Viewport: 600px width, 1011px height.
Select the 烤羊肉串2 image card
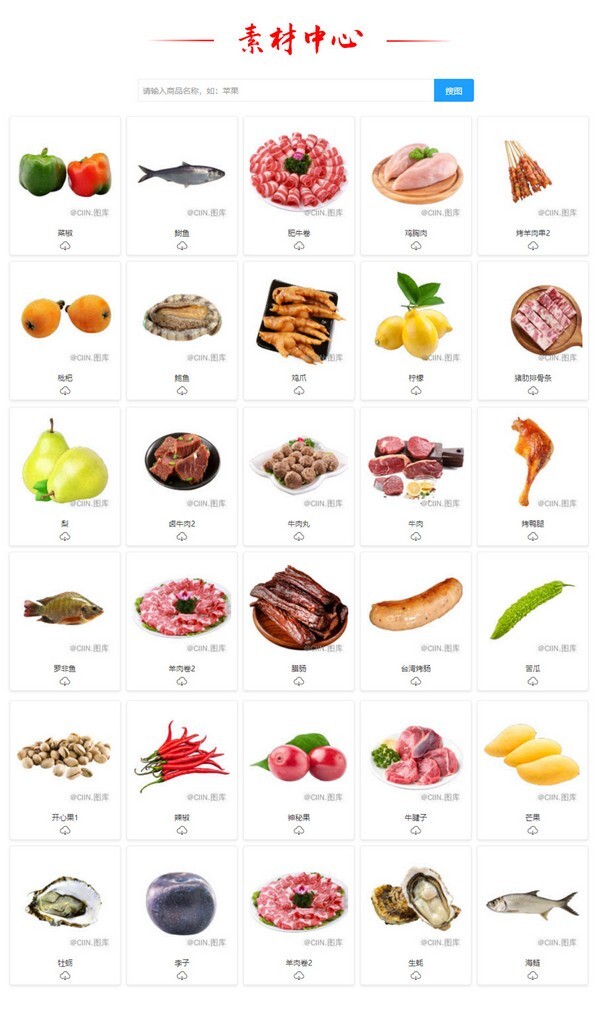[532, 170]
